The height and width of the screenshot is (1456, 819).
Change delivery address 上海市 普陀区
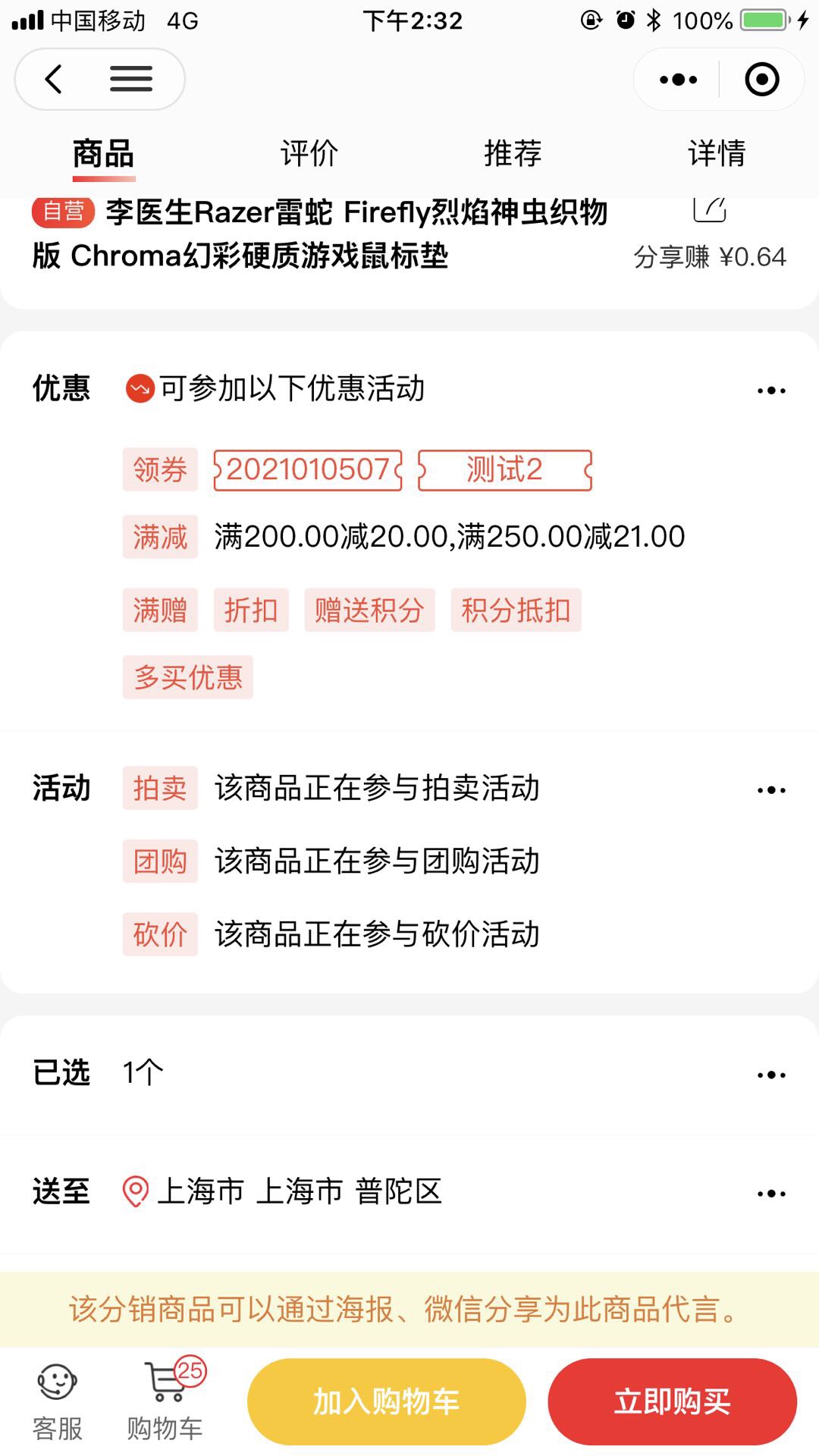tap(409, 1191)
